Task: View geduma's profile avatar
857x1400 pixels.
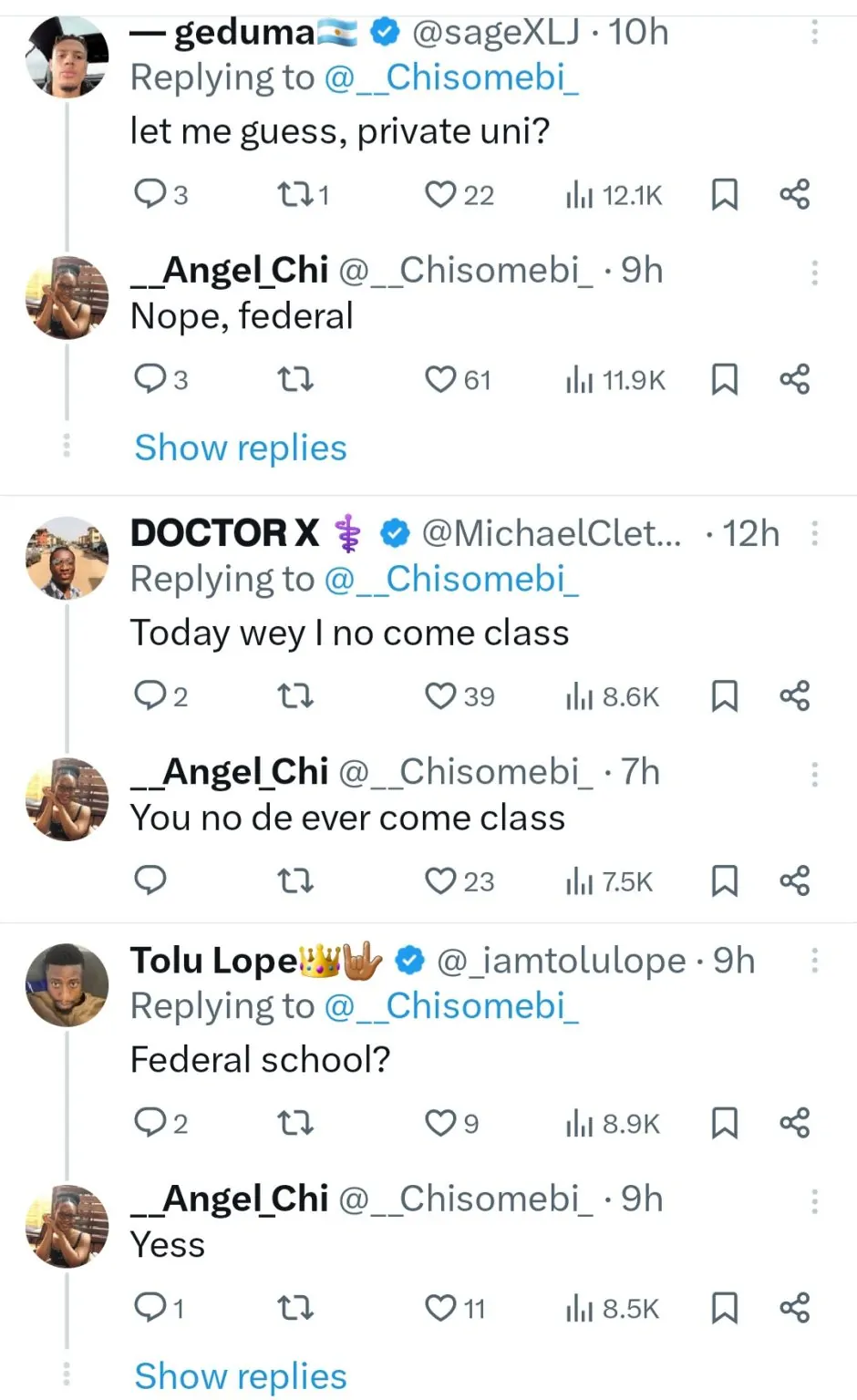Action: 67,57
